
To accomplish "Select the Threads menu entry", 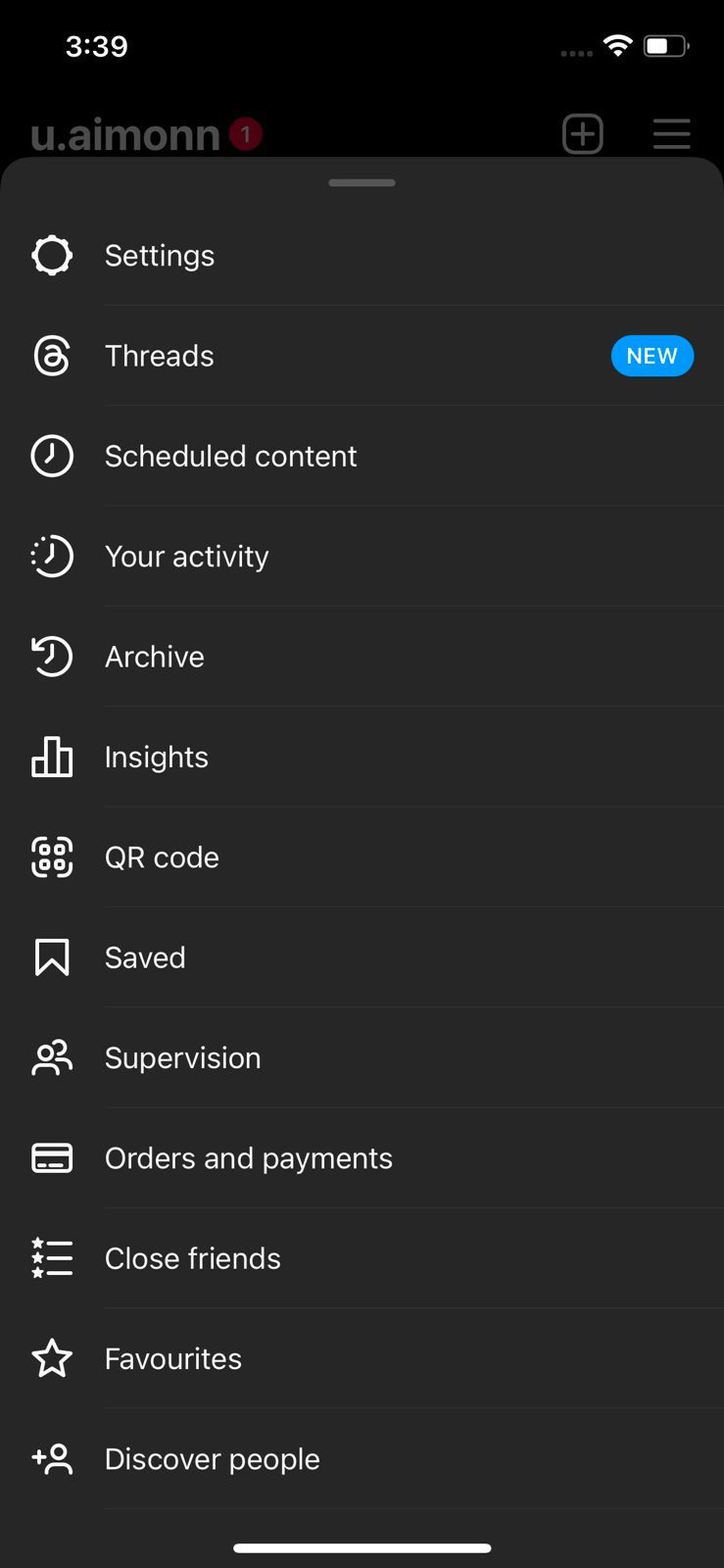I will 159,356.
